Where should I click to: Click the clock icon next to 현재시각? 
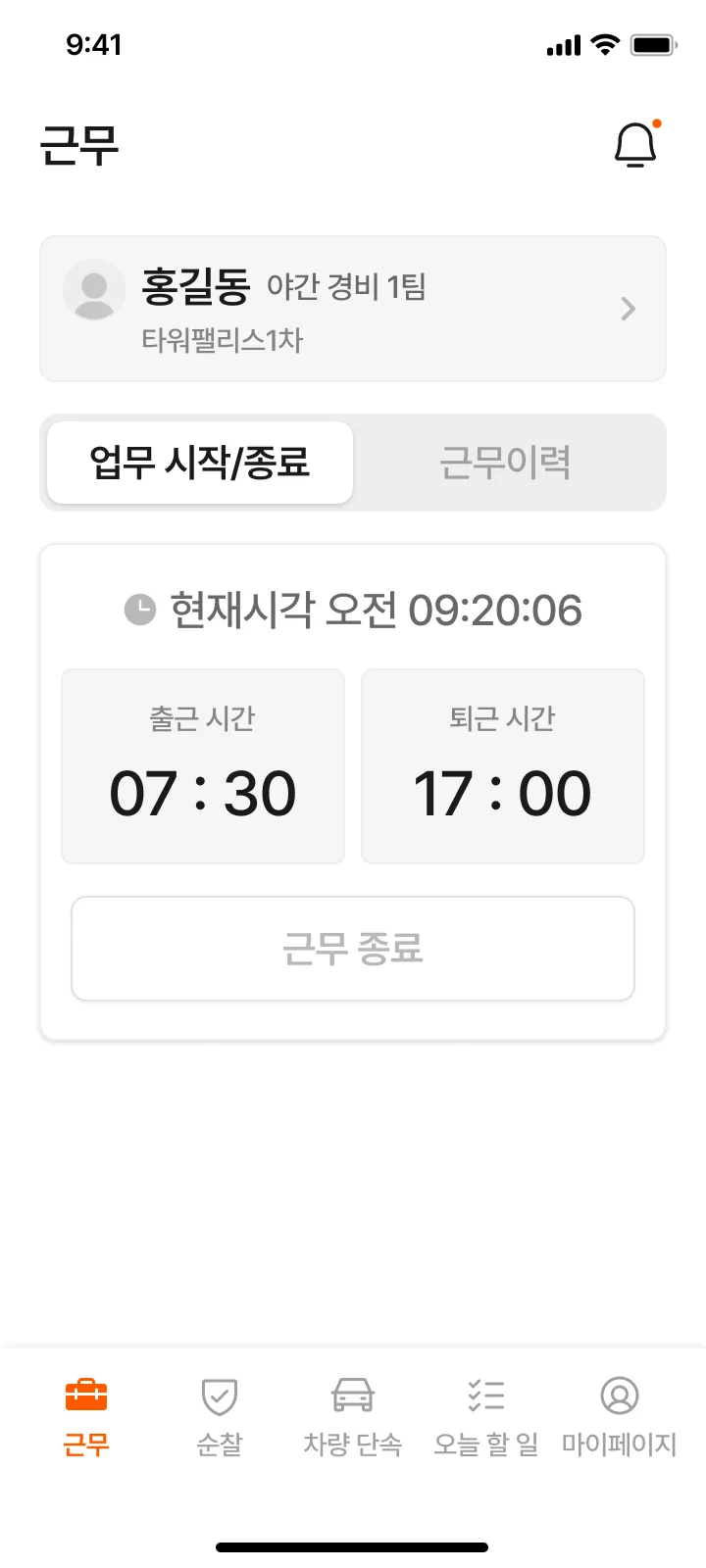[x=138, y=609]
